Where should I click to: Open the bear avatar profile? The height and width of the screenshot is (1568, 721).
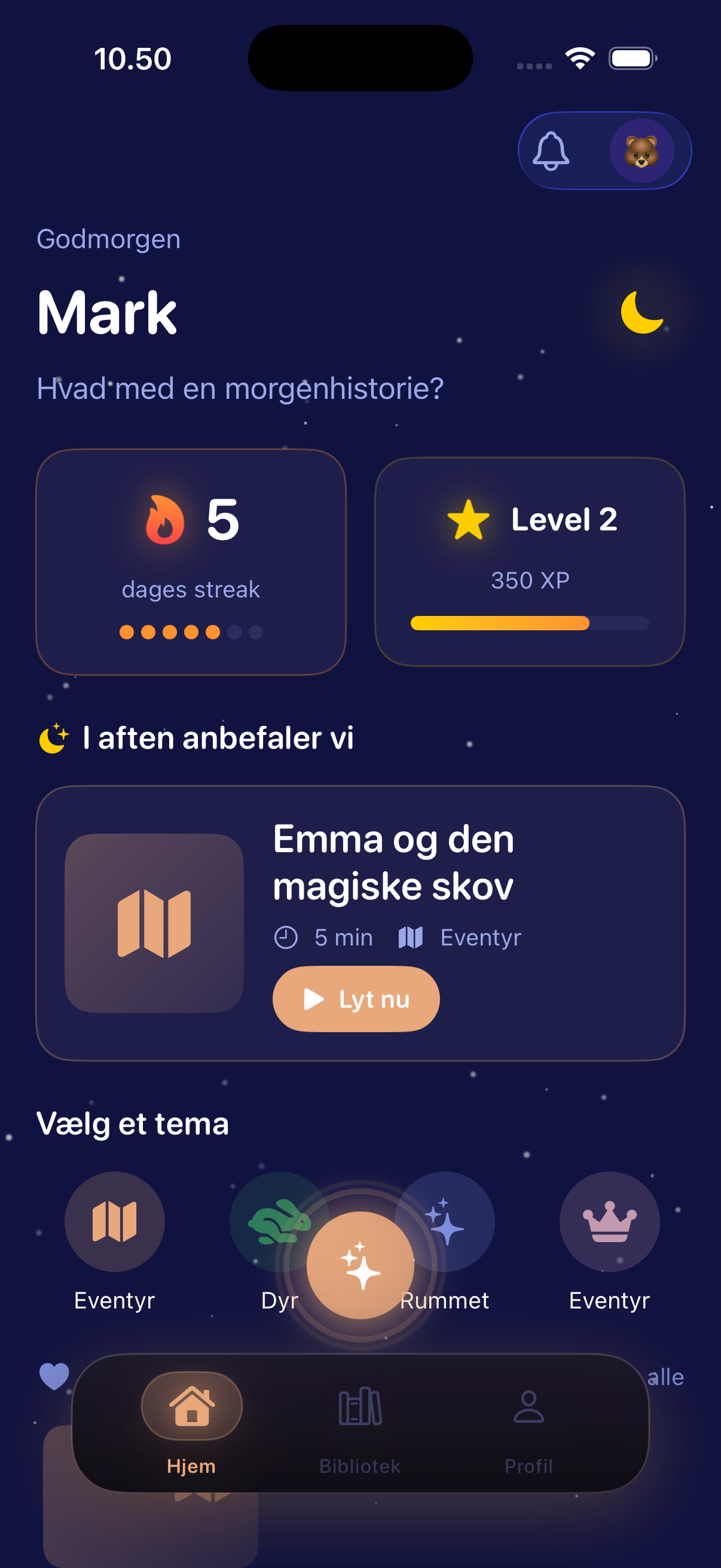tap(641, 151)
